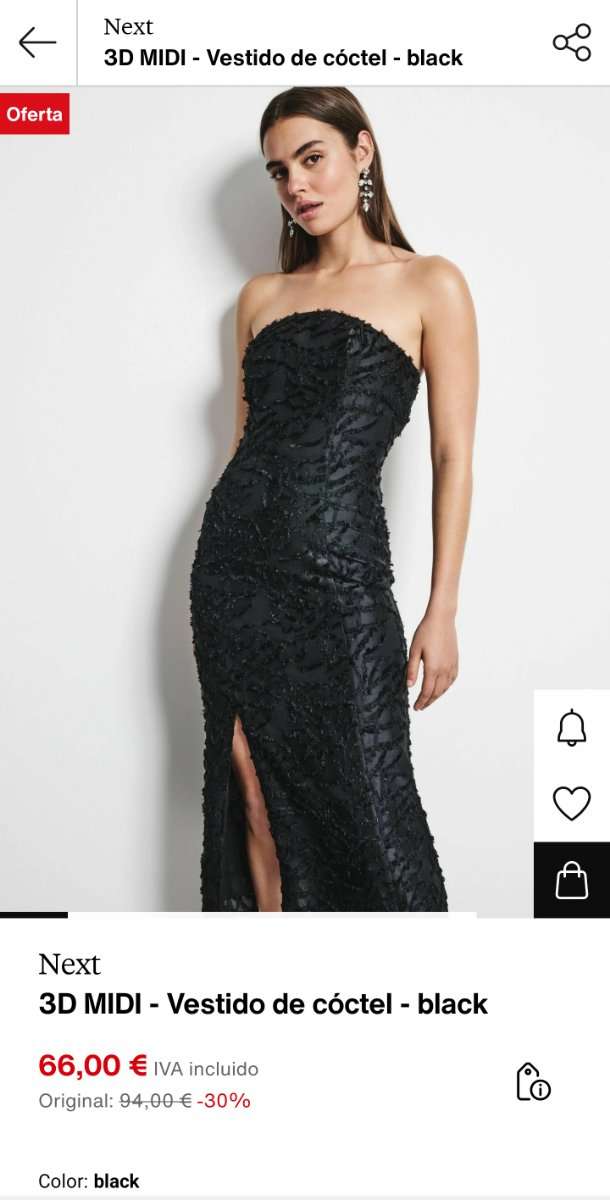Add the dress to shopping bag
The width and height of the screenshot is (610, 1200).
[572, 880]
